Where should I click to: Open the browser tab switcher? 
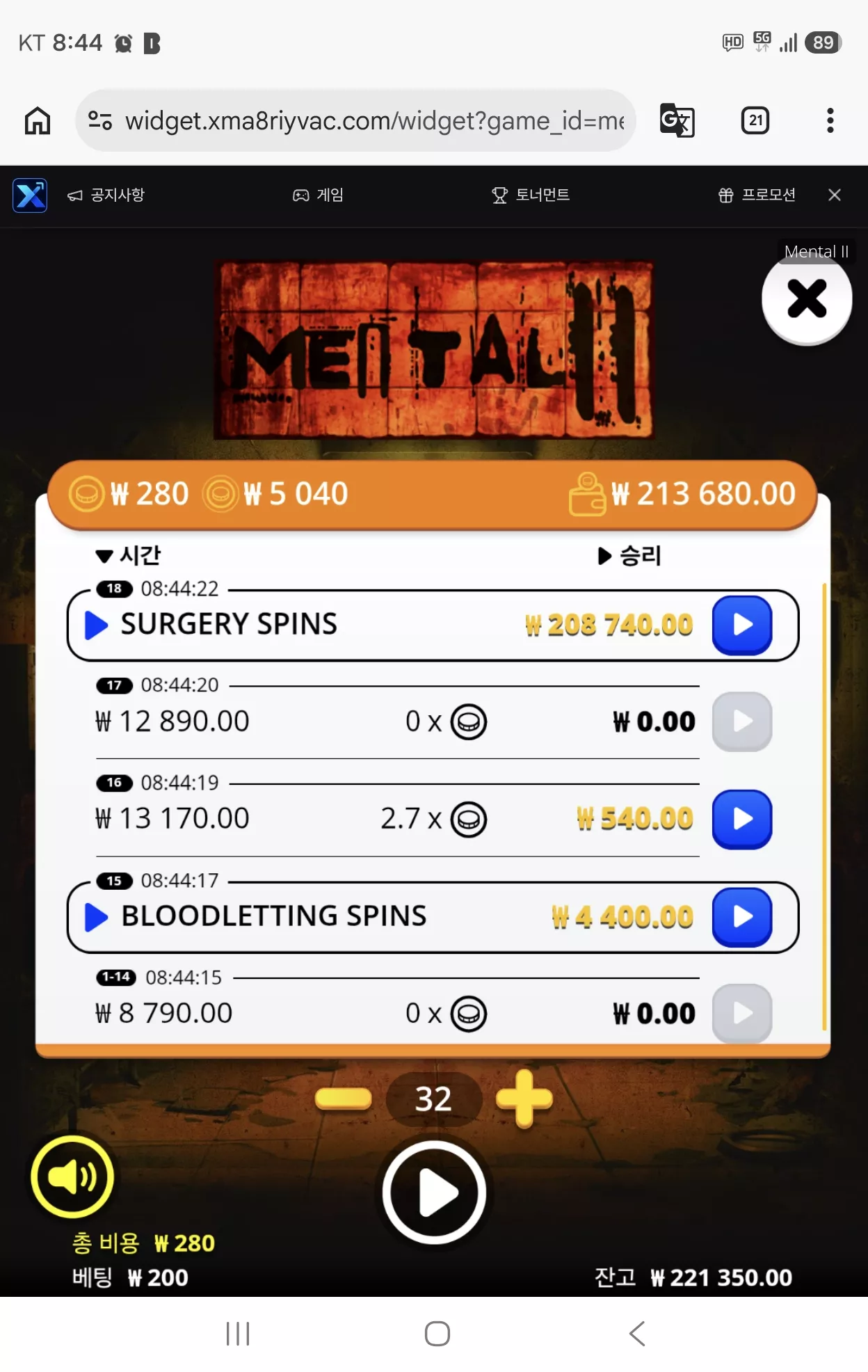click(755, 120)
